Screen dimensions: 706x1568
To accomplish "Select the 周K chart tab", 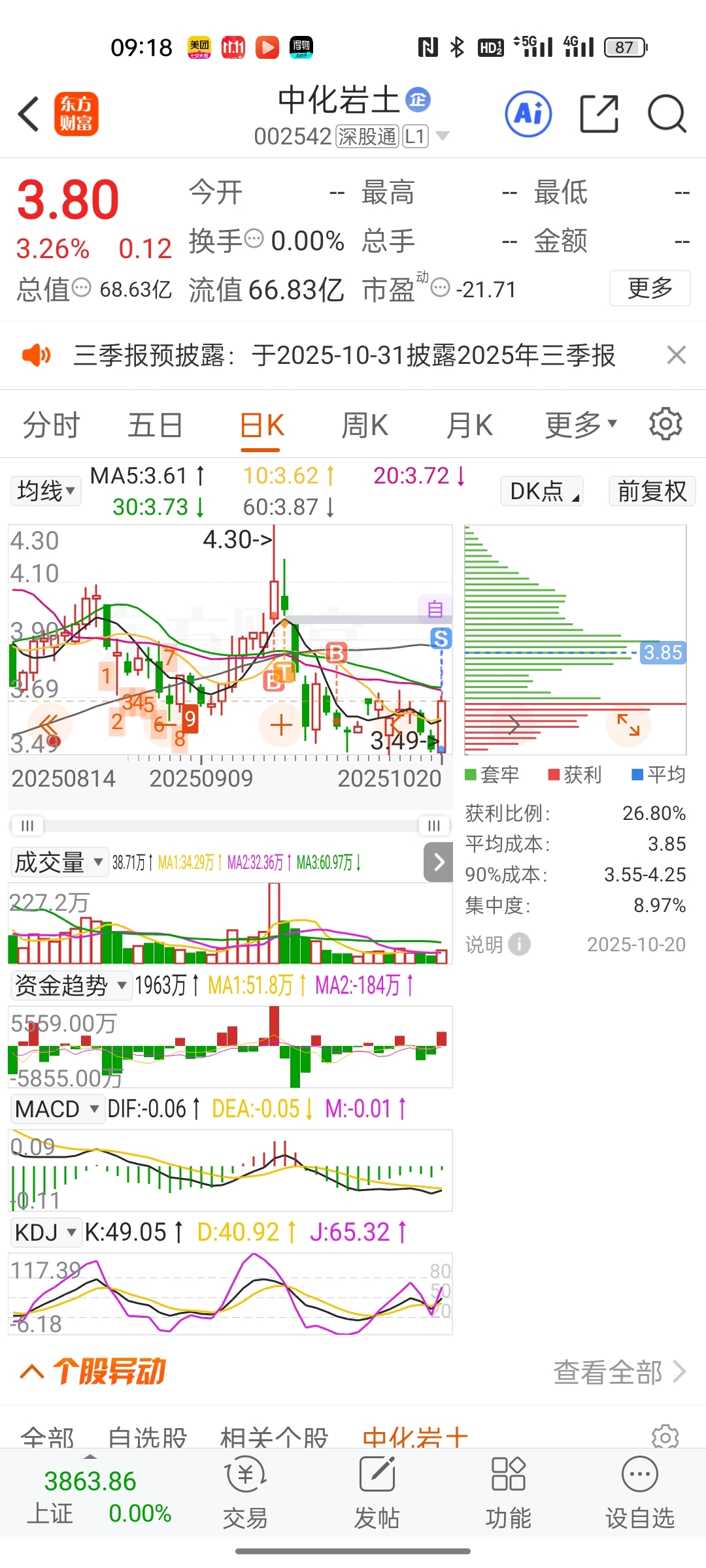I will pyautogui.click(x=365, y=425).
